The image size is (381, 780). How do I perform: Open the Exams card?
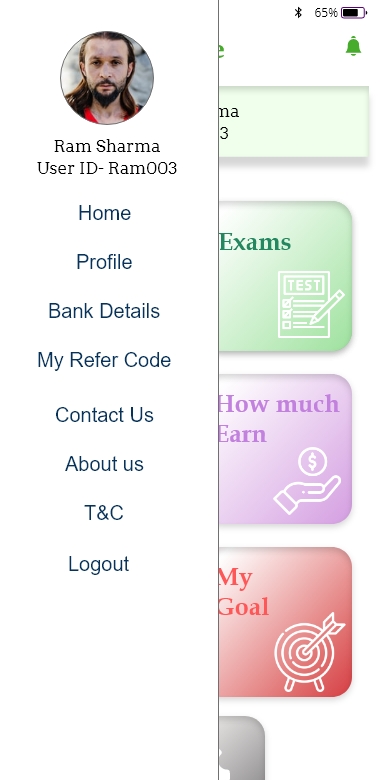coord(285,276)
